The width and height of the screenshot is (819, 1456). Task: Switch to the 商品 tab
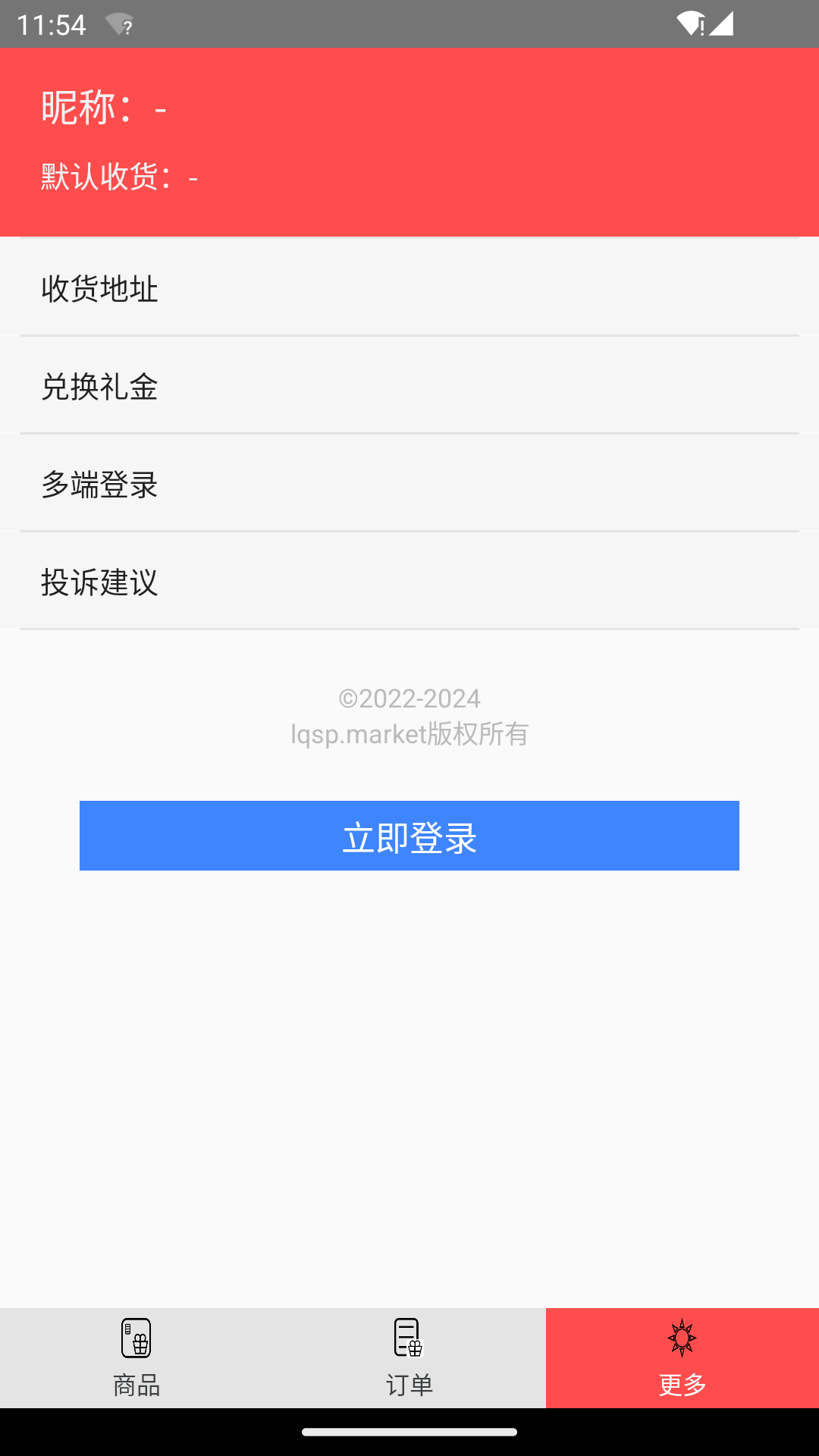tap(136, 1357)
